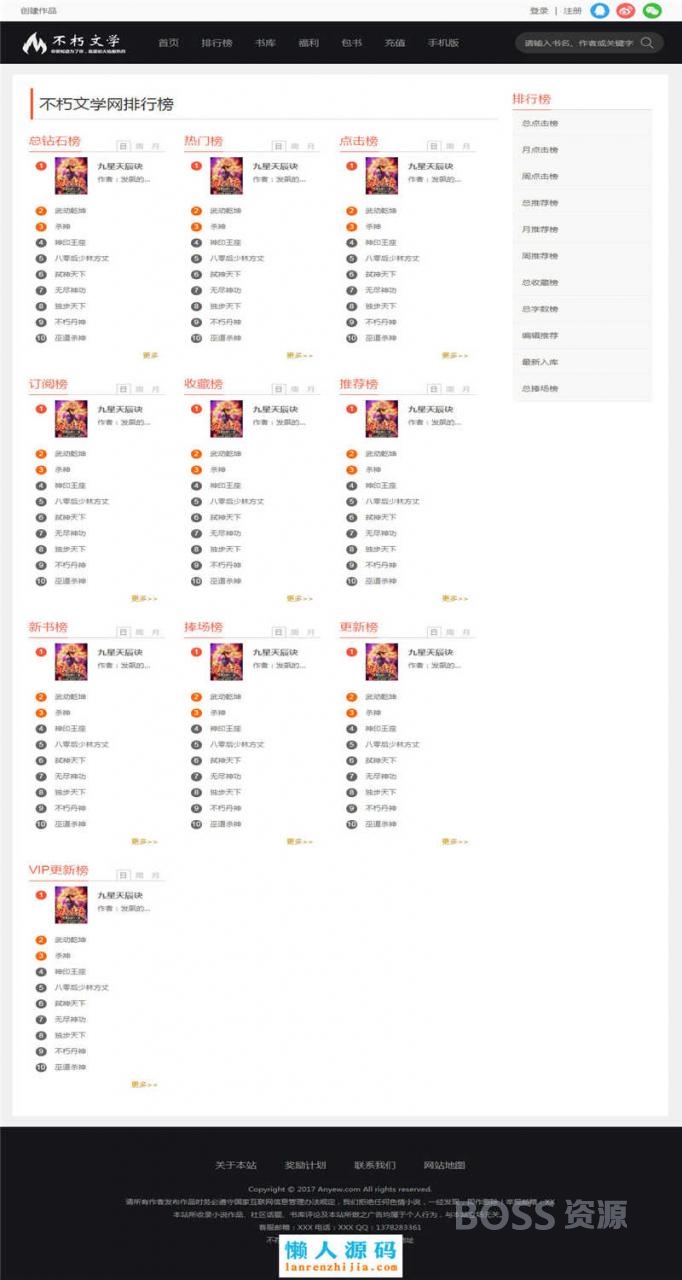The width and height of the screenshot is (682, 1280).
Task: Select 手机版 in the top navigation
Action: [x=443, y=43]
